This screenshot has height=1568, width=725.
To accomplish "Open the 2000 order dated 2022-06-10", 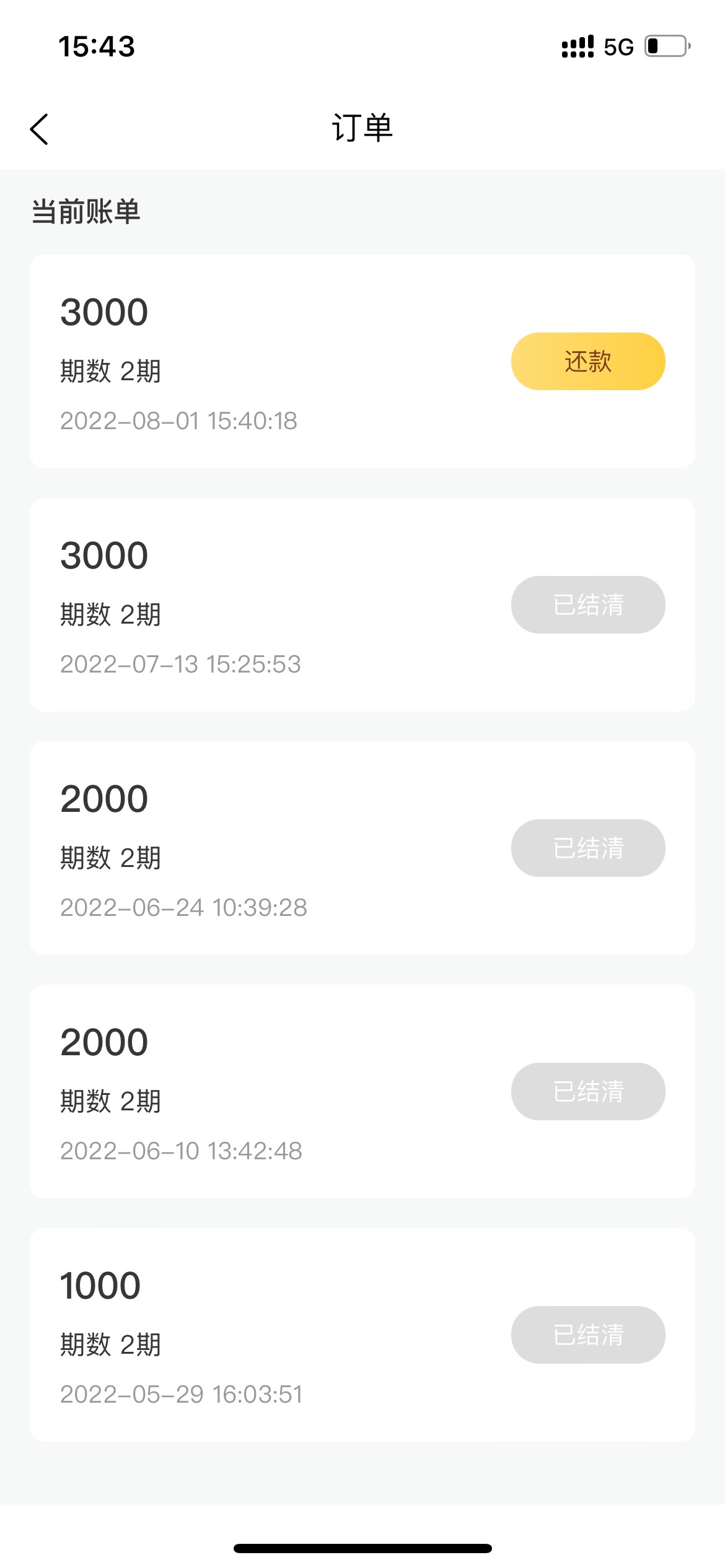I will (362, 1091).
